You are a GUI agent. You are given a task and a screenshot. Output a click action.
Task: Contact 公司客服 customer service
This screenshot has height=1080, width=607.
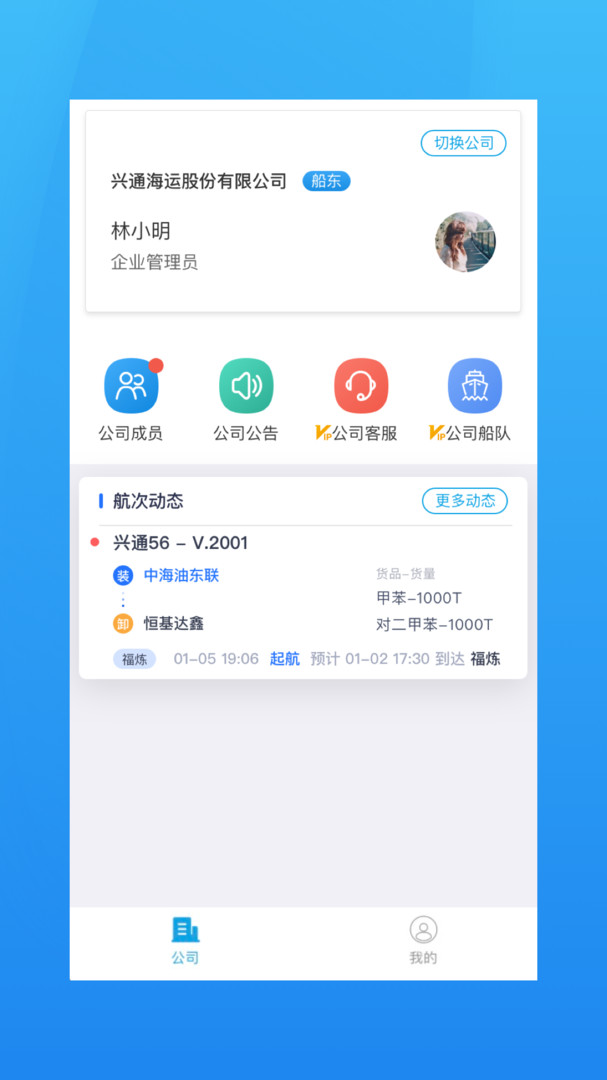[360, 400]
